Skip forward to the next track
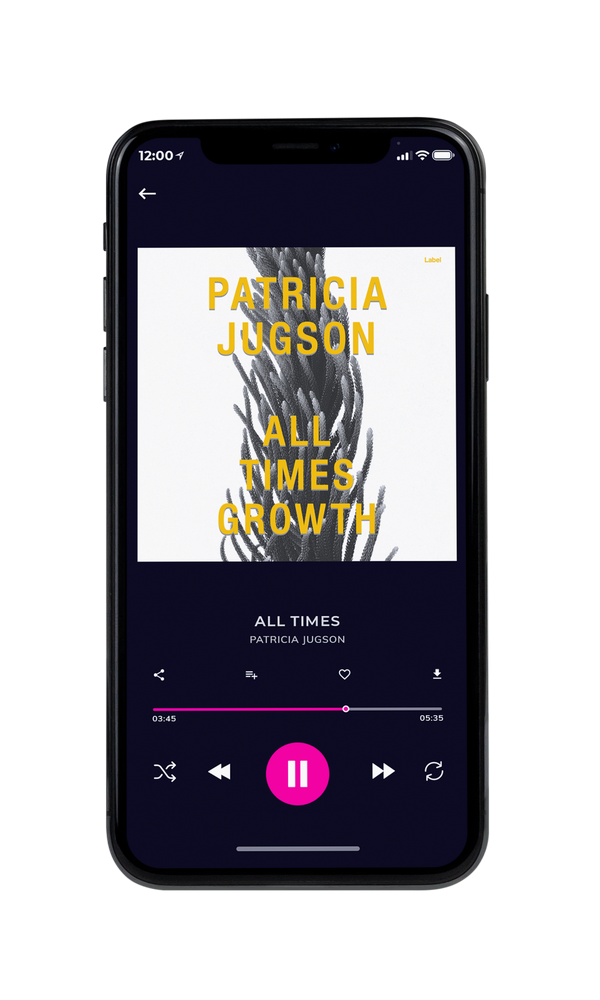600x1000 pixels. [383, 771]
